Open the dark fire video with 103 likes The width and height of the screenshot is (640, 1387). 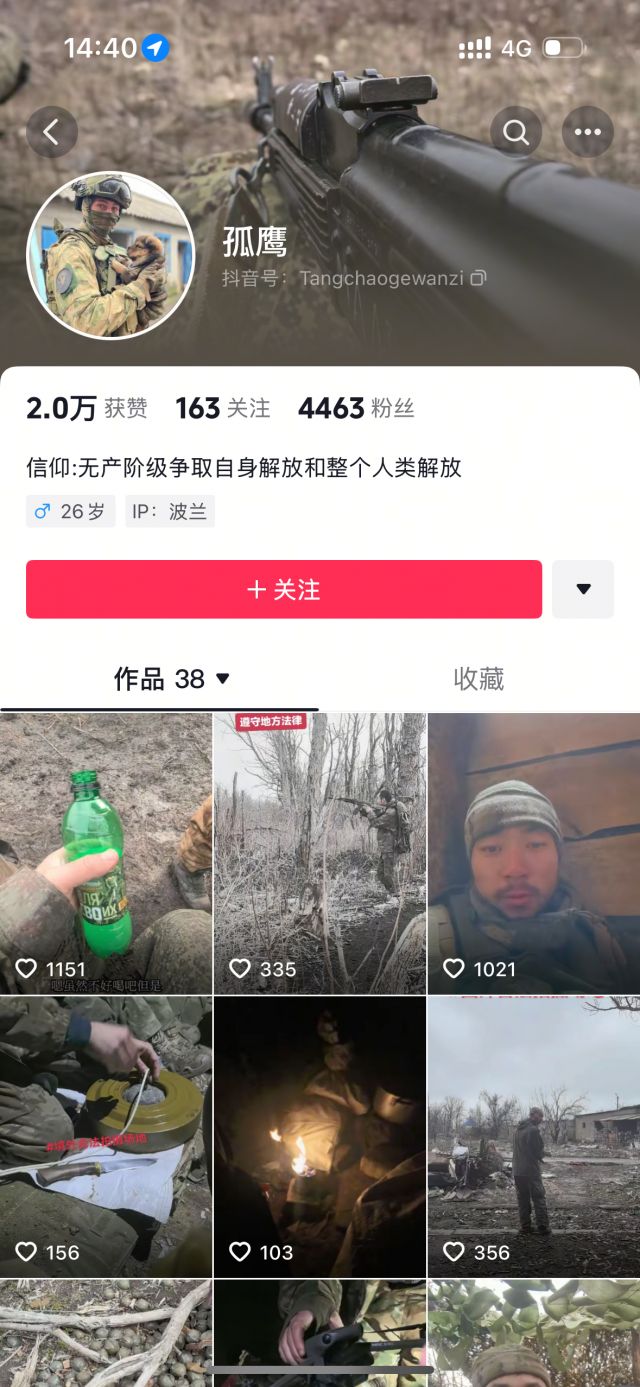pyautogui.click(x=320, y=1136)
